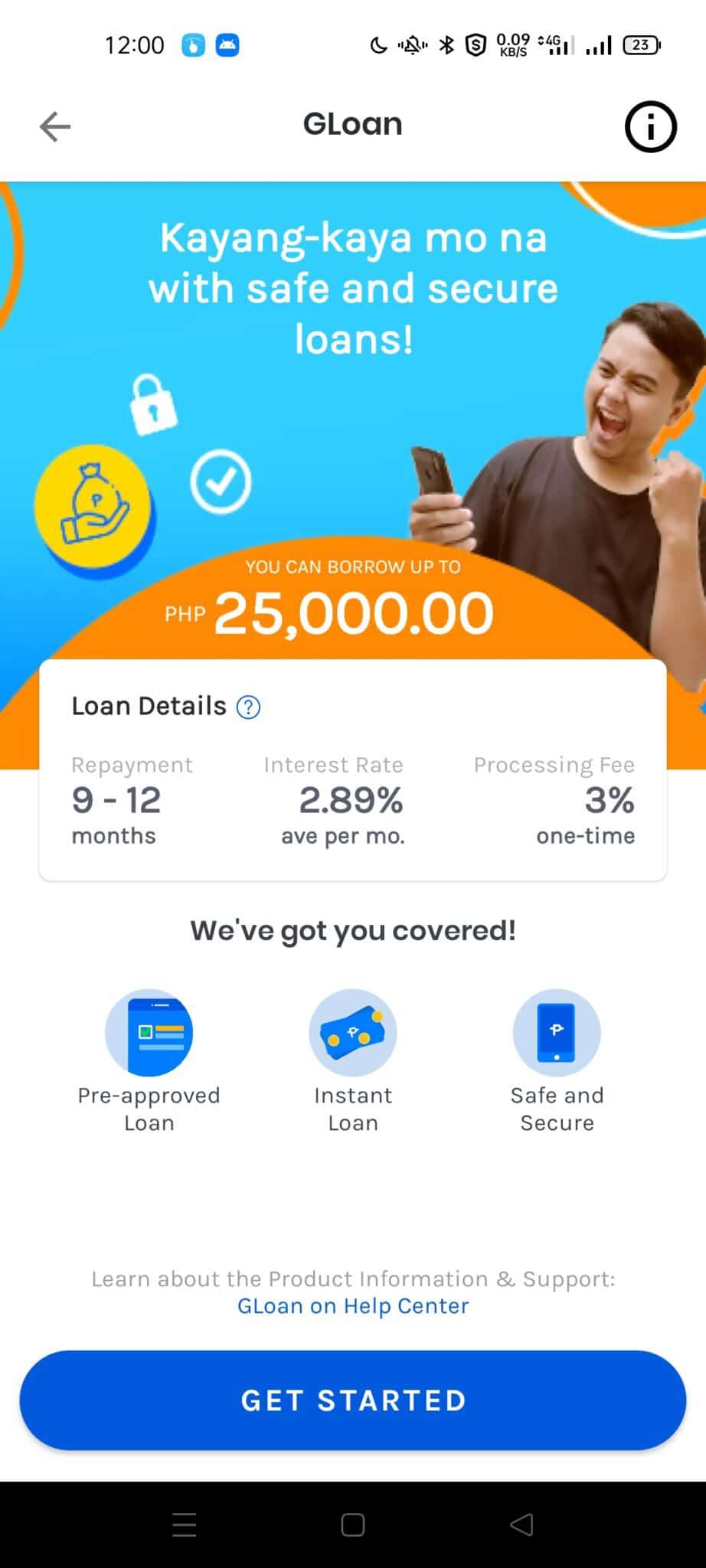The height and width of the screenshot is (1568, 706).
Task: Tap the shield icon in the status bar
Action: coord(475,46)
